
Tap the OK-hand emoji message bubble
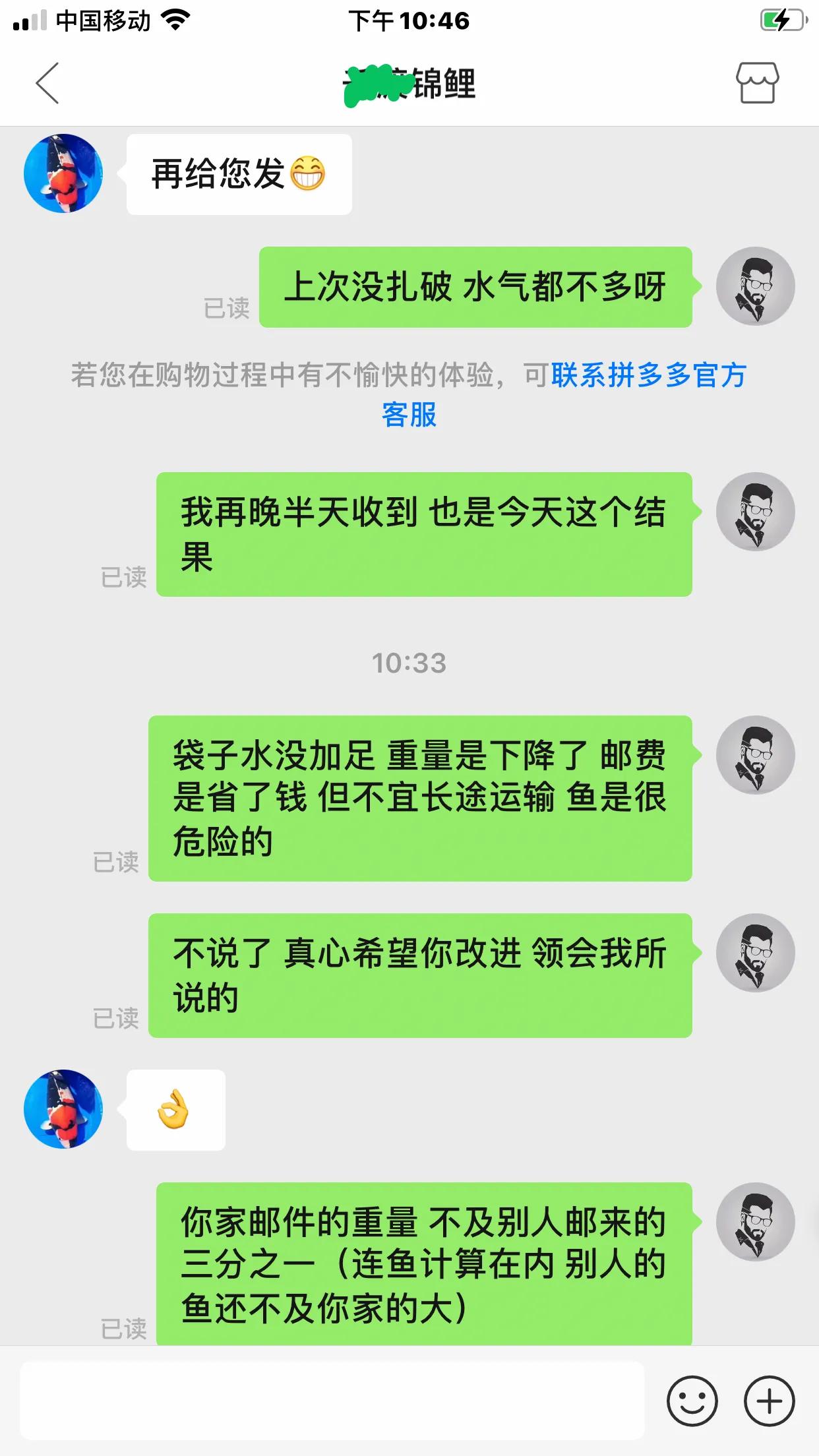pyautogui.click(x=175, y=1110)
